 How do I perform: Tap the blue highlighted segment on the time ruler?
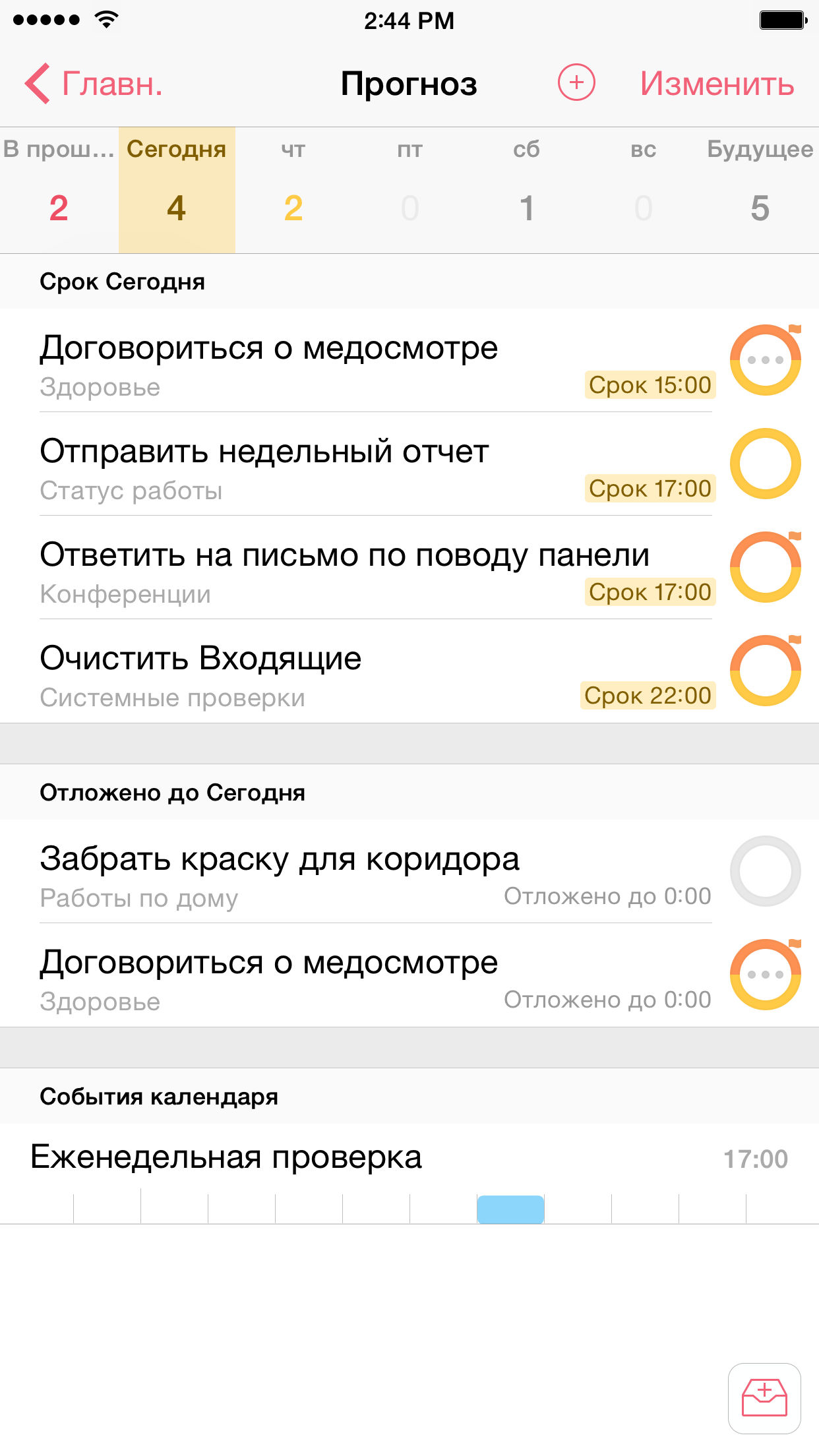coord(511,1209)
